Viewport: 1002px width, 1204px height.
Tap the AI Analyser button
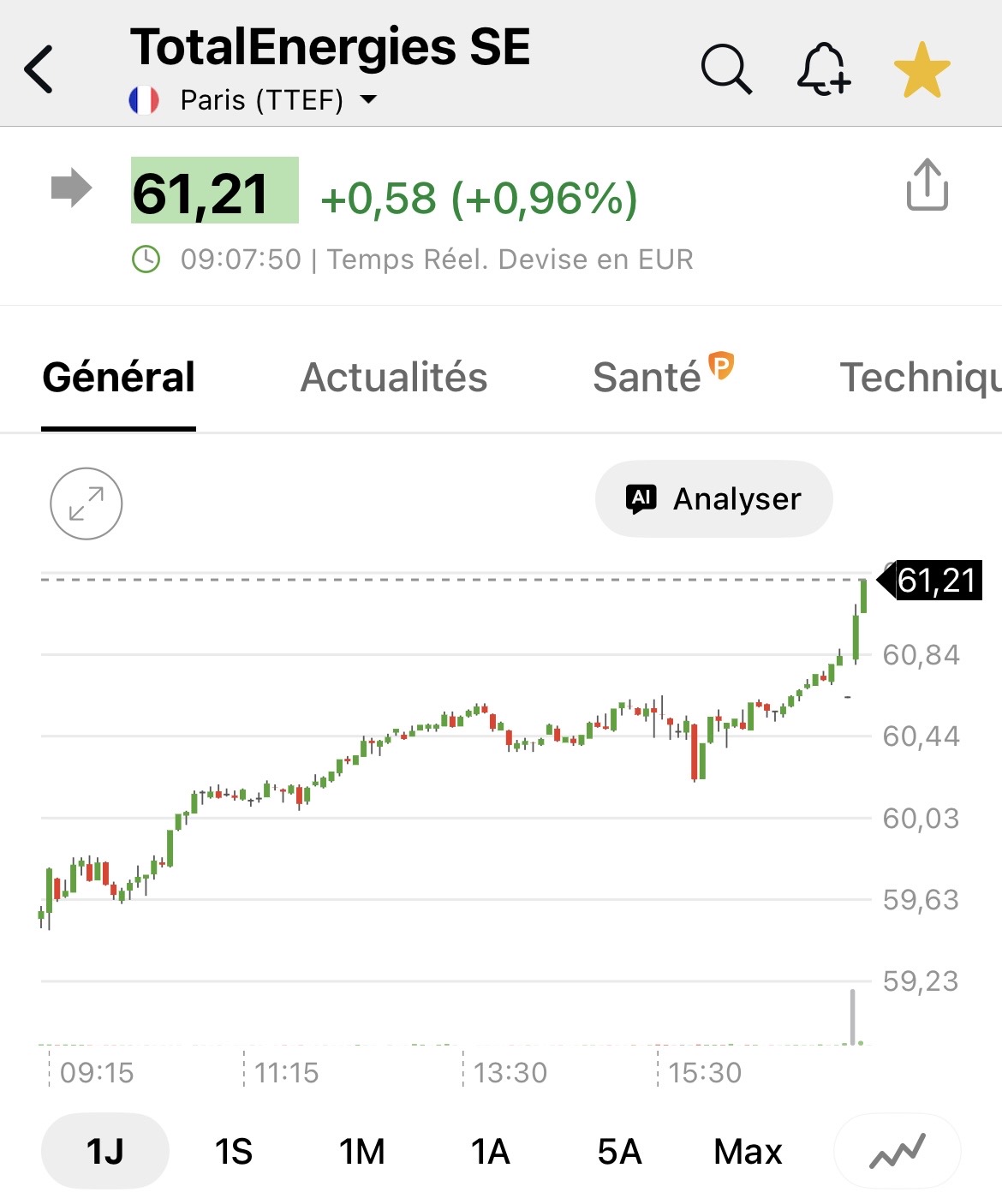tap(714, 499)
